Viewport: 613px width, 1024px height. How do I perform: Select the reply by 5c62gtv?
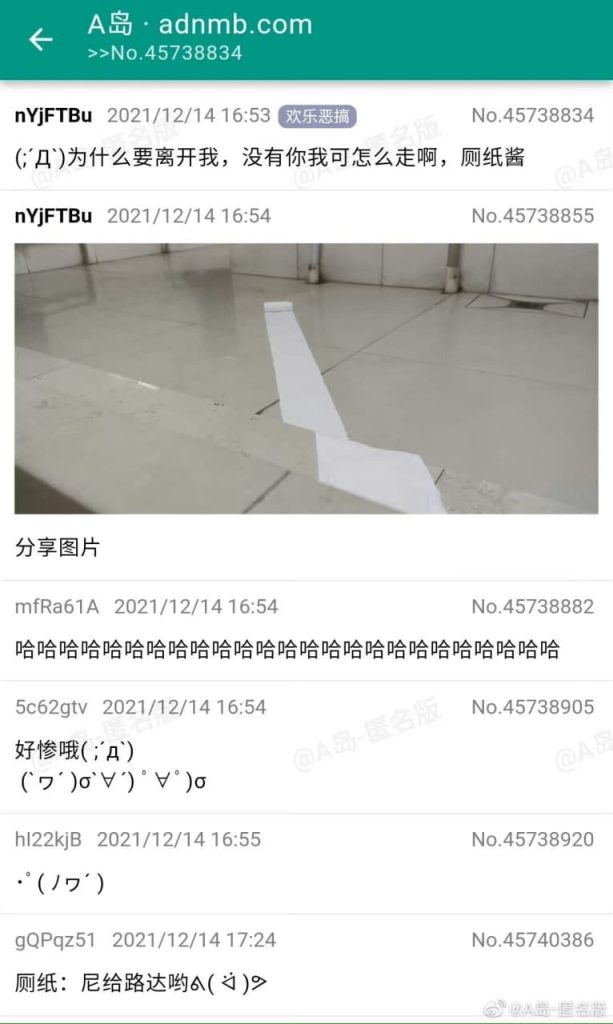coord(305,745)
